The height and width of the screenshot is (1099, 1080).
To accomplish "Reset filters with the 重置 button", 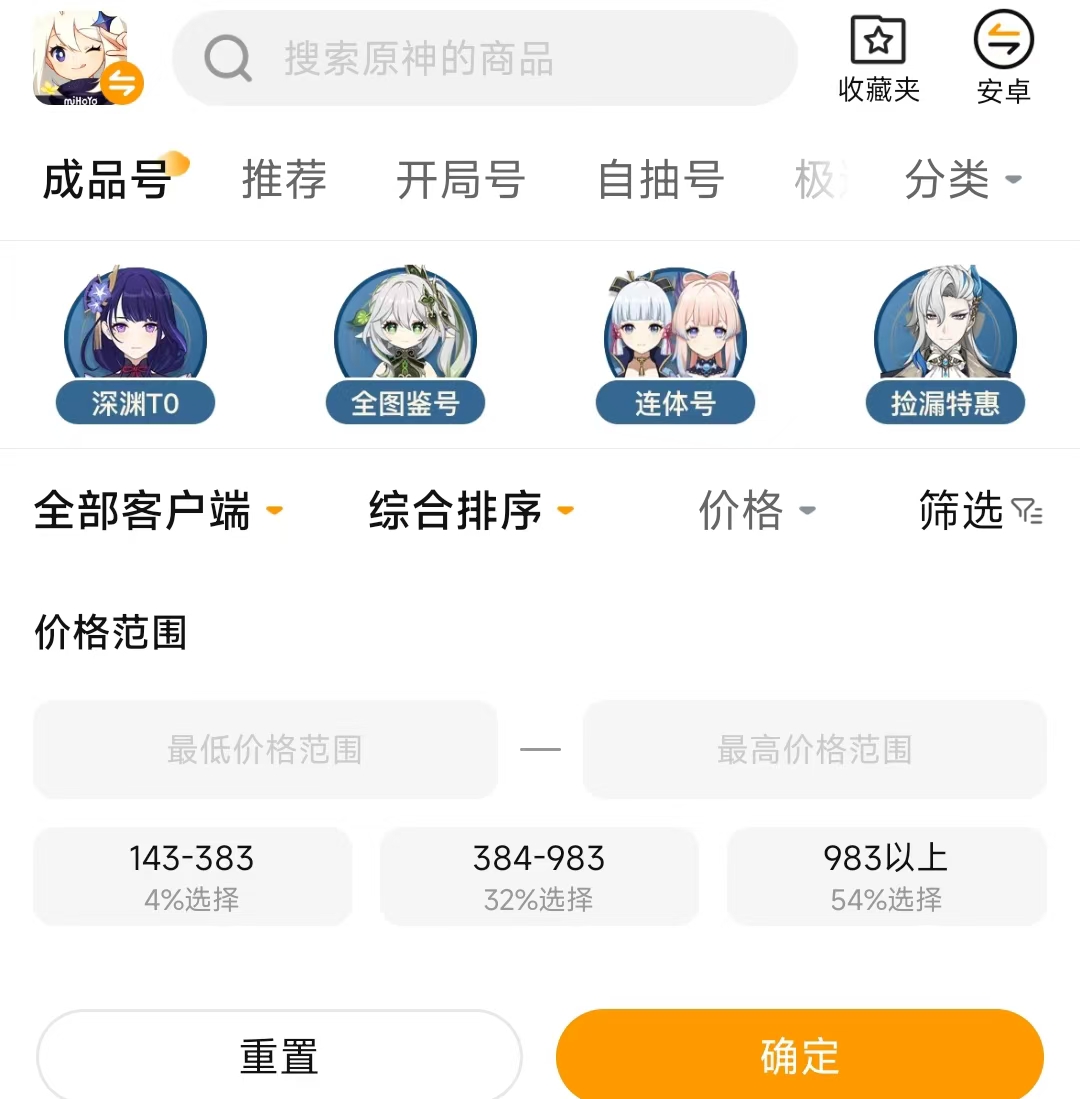I will [279, 1056].
